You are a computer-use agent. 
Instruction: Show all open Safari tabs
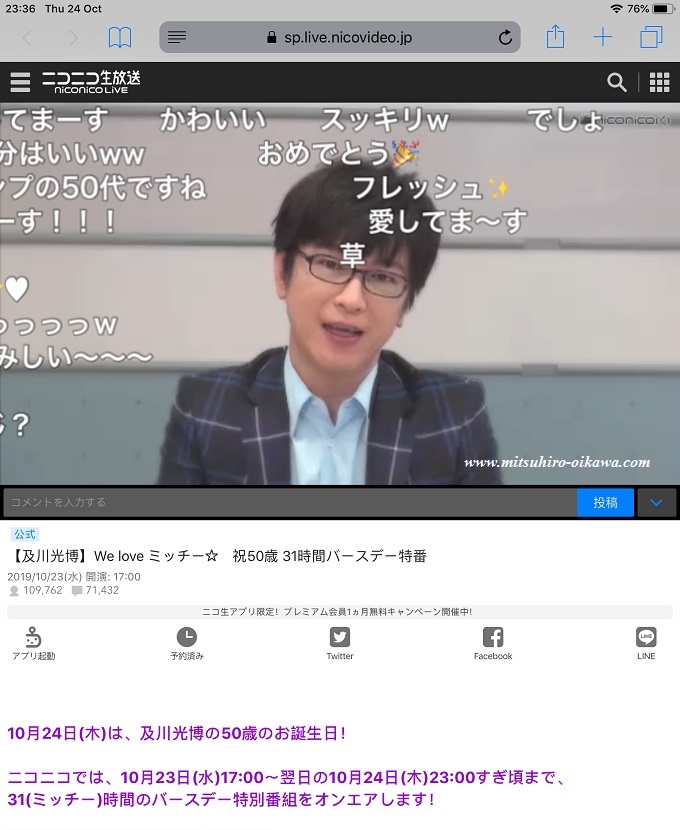(651, 38)
